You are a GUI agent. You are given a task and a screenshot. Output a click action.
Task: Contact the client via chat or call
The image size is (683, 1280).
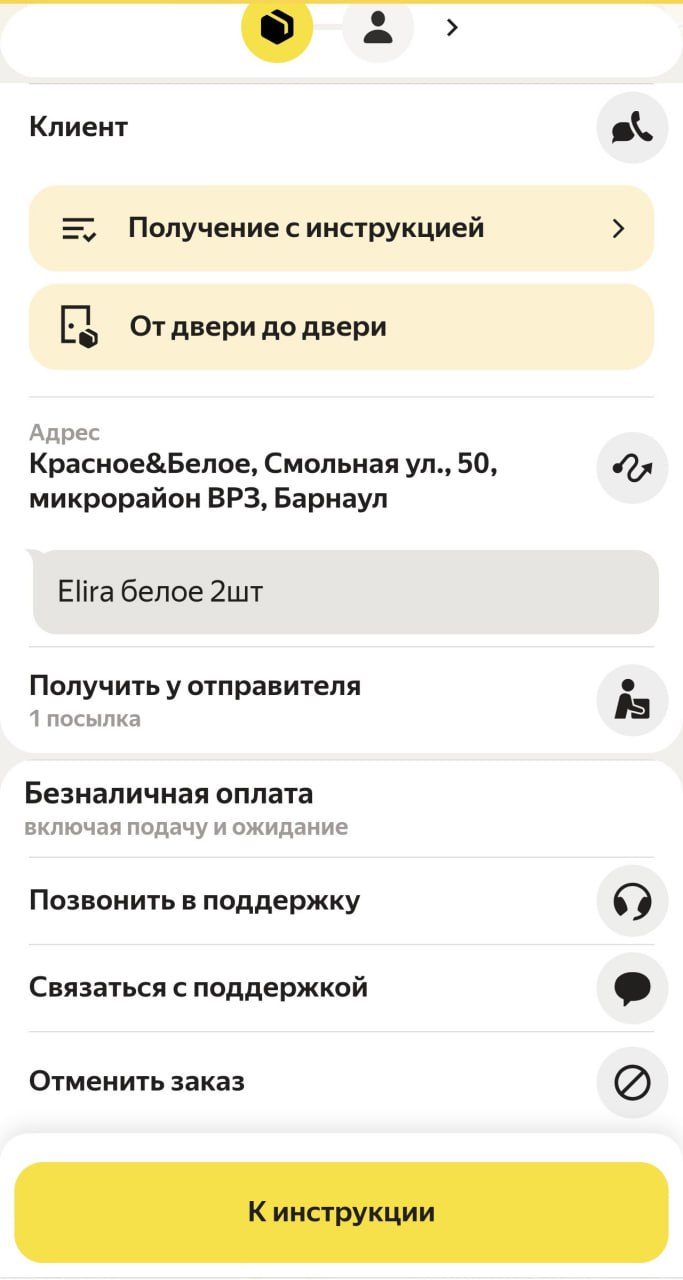click(632, 128)
